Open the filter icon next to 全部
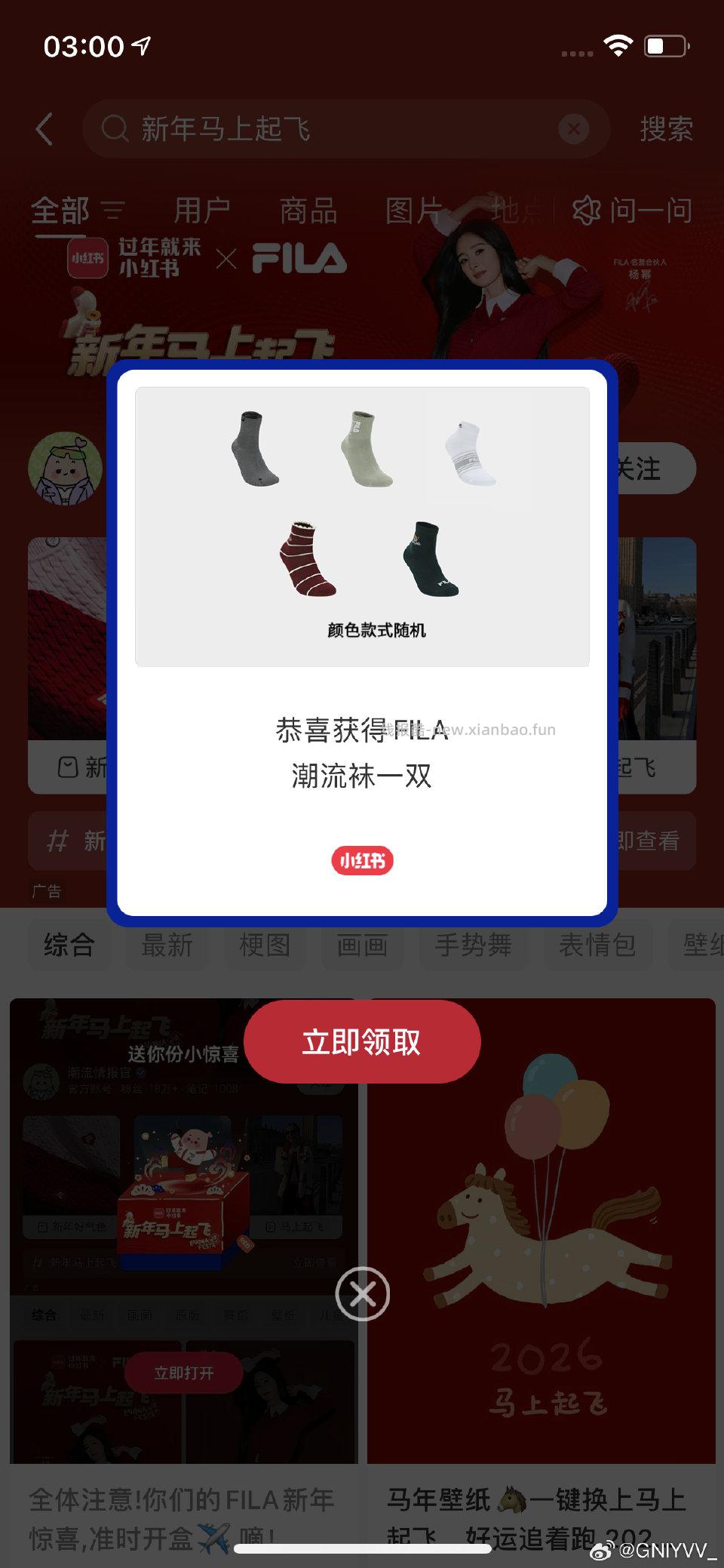Screen dimensions: 724x1568 [x=112, y=212]
